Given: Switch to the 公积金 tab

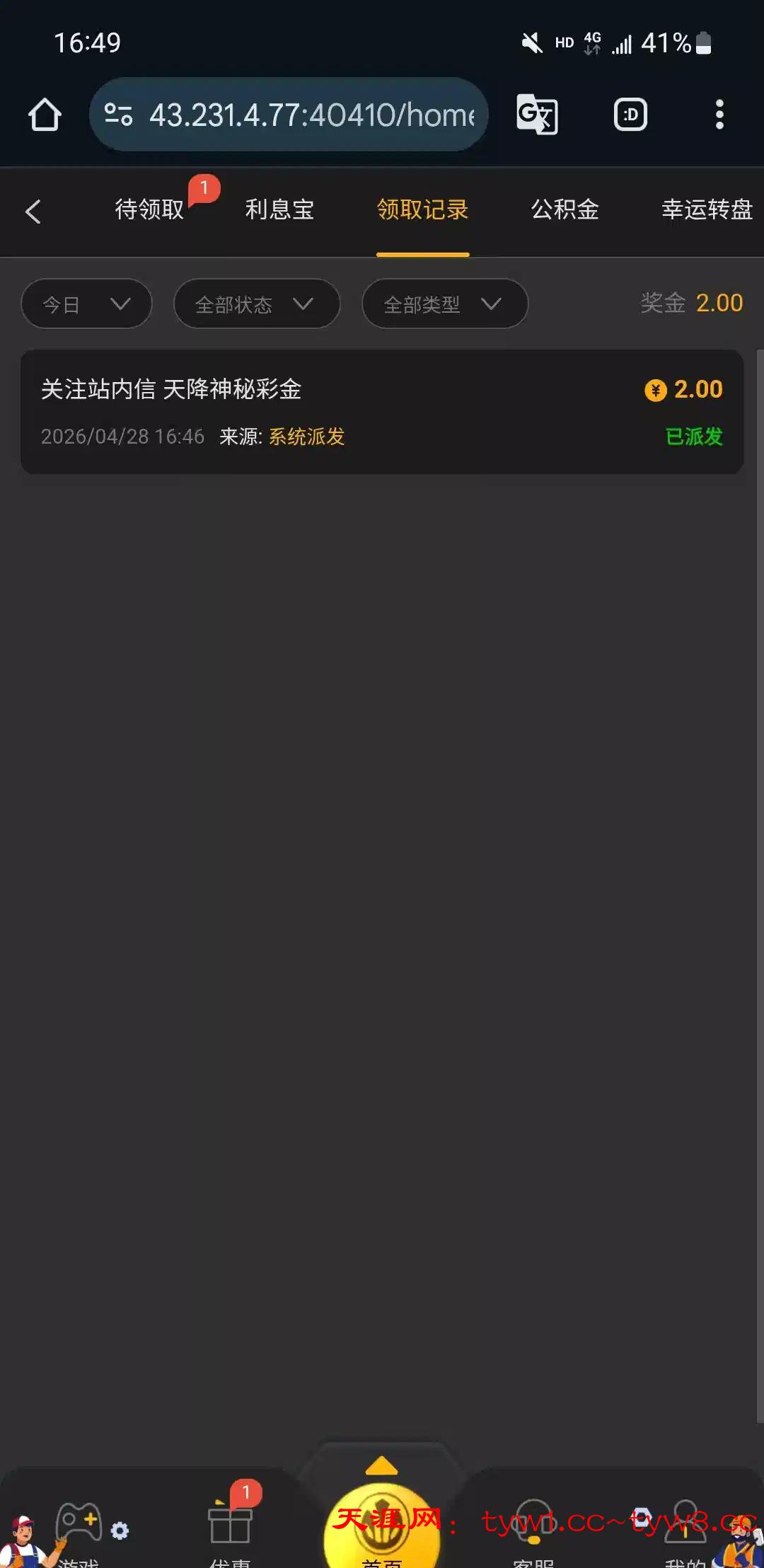Looking at the screenshot, I should pos(565,210).
